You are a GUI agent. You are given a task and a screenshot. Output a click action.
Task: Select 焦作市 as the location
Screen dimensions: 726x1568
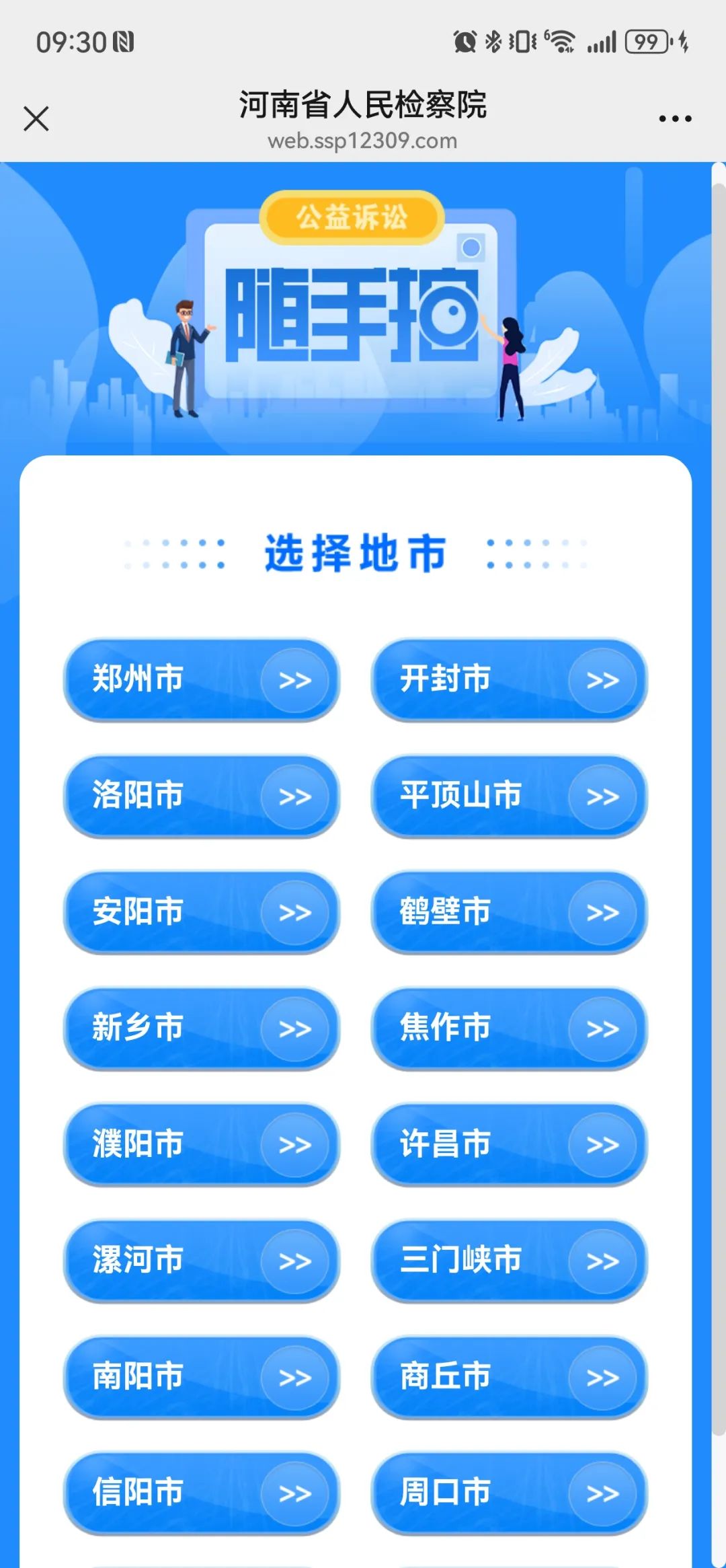509,1028
